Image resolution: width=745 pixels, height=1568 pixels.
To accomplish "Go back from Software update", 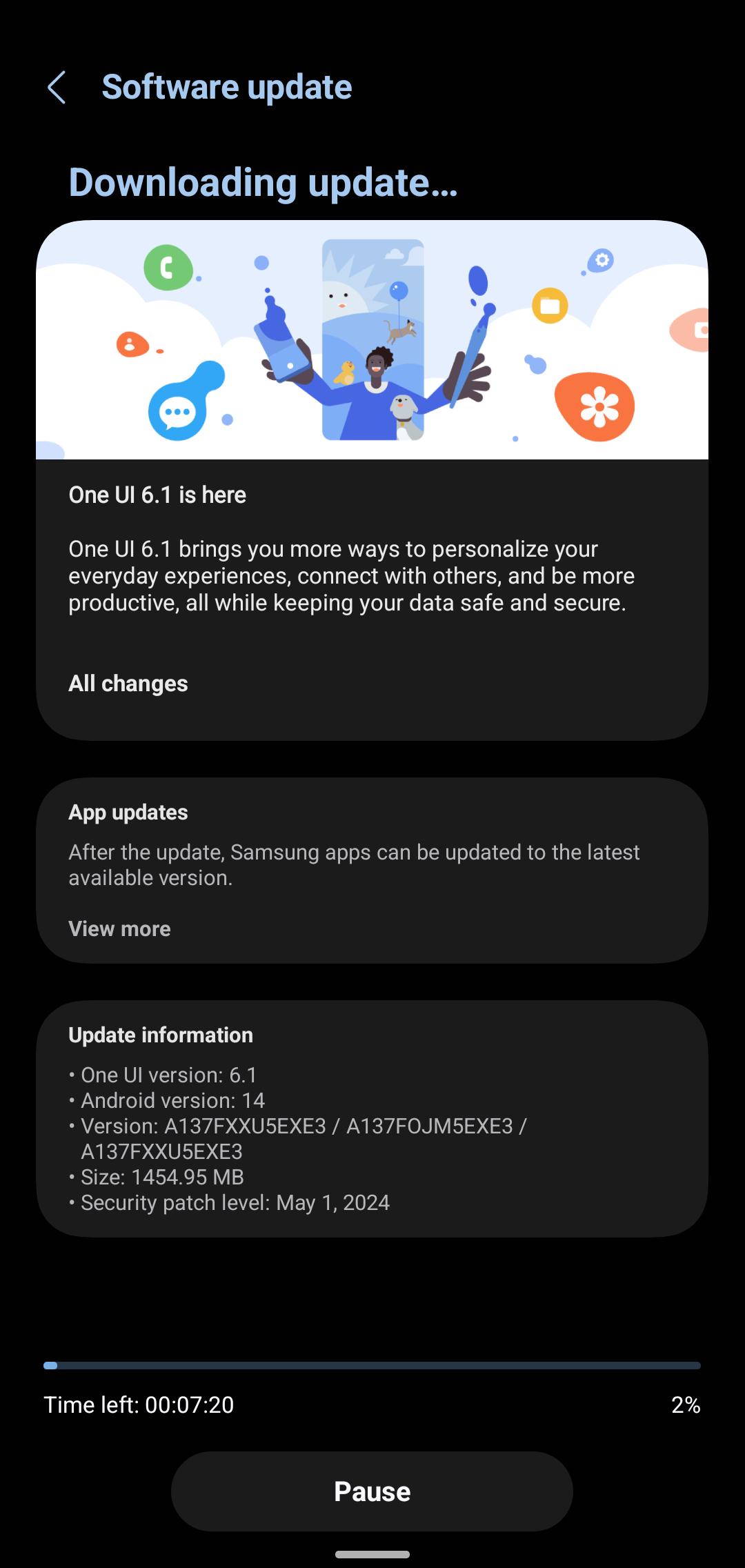I will 57,88.
